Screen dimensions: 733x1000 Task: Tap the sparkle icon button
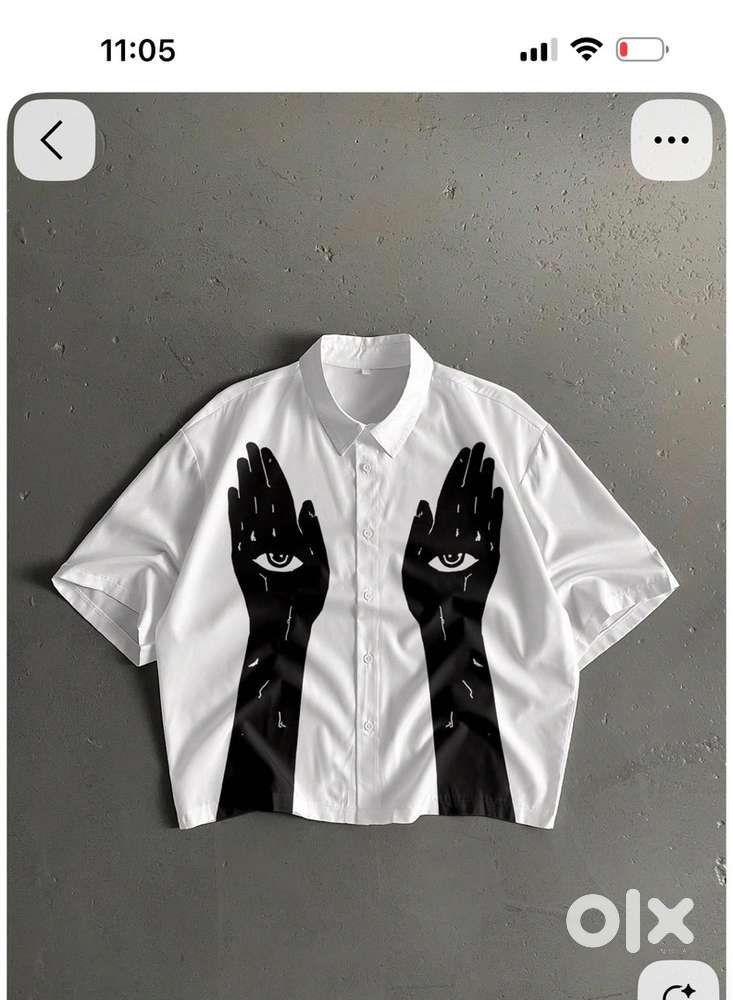click(679, 981)
